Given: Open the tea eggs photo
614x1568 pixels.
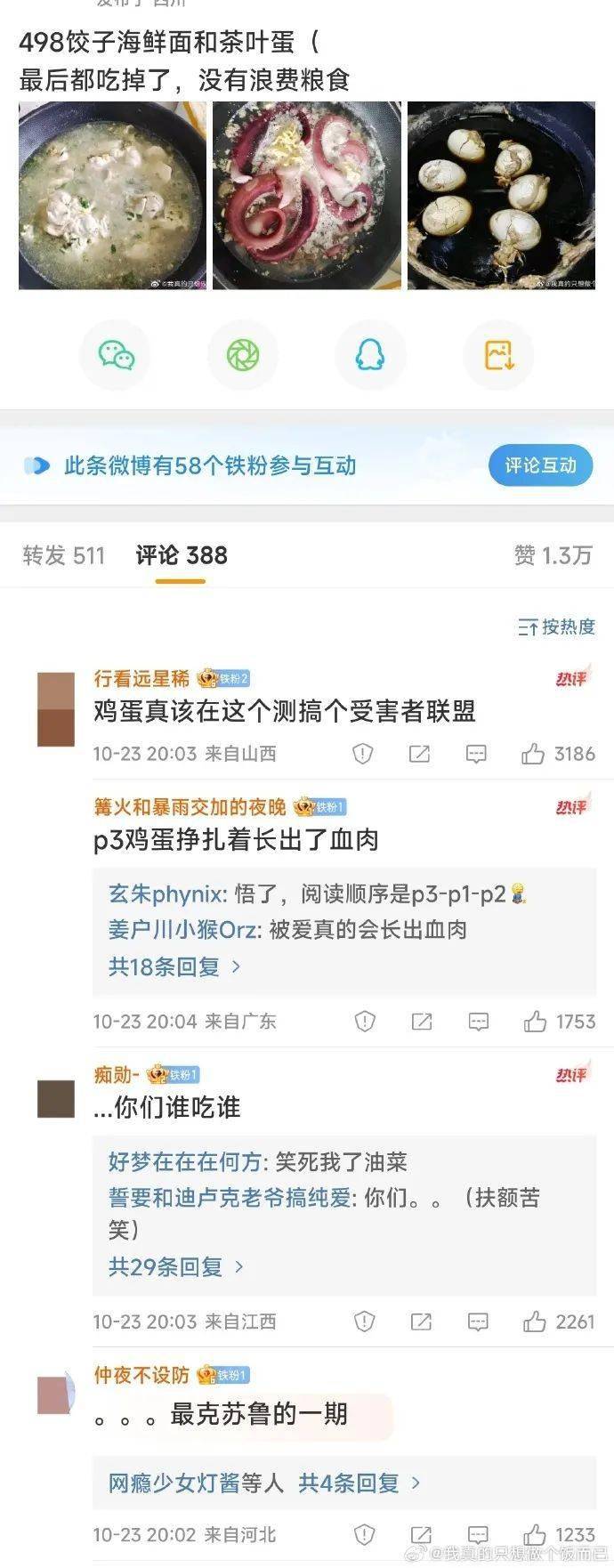Looking at the screenshot, I should pyautogui.click(x=501, y=196).
